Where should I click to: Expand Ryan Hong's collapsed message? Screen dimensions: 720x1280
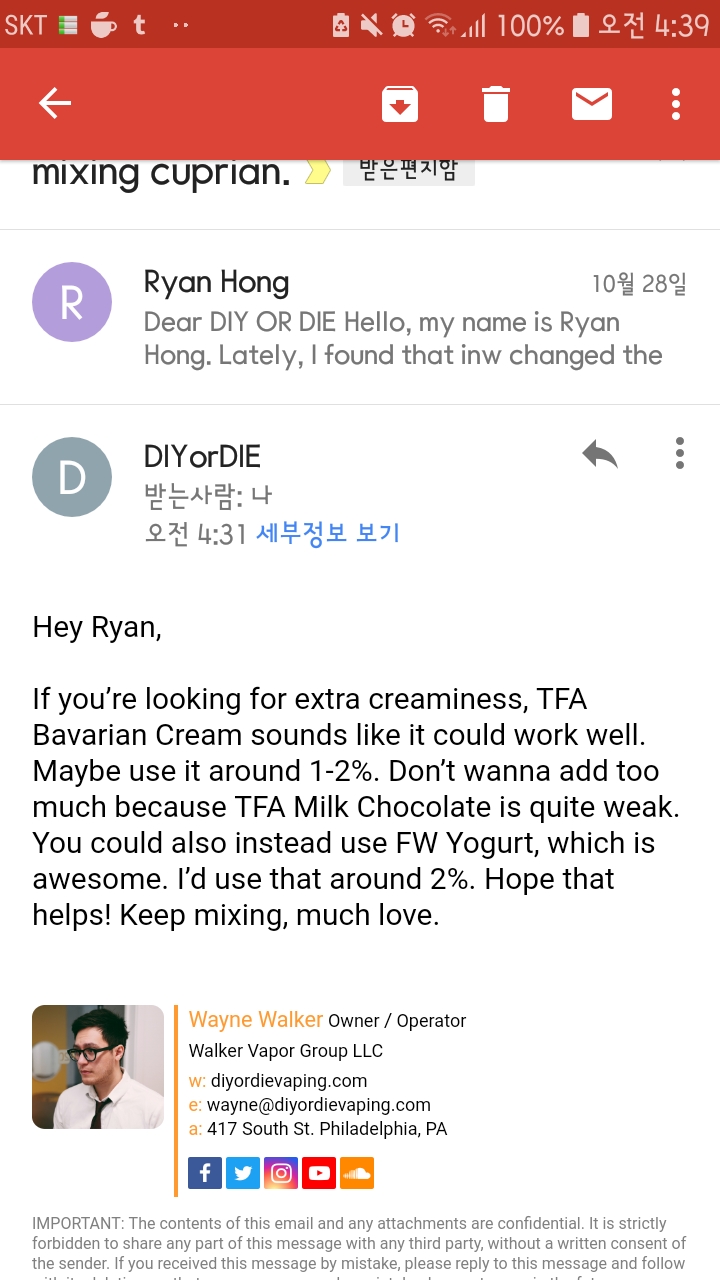pos(400,320)
